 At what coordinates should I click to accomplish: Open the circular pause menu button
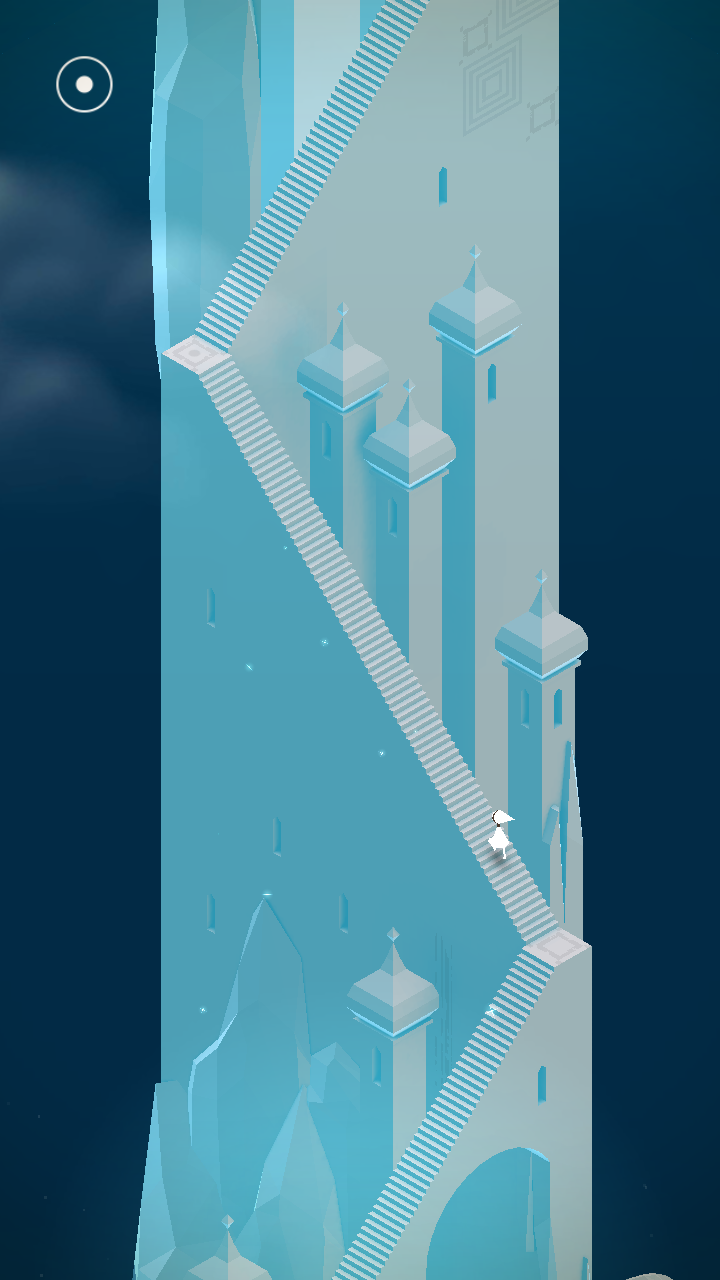pos(84,84)
